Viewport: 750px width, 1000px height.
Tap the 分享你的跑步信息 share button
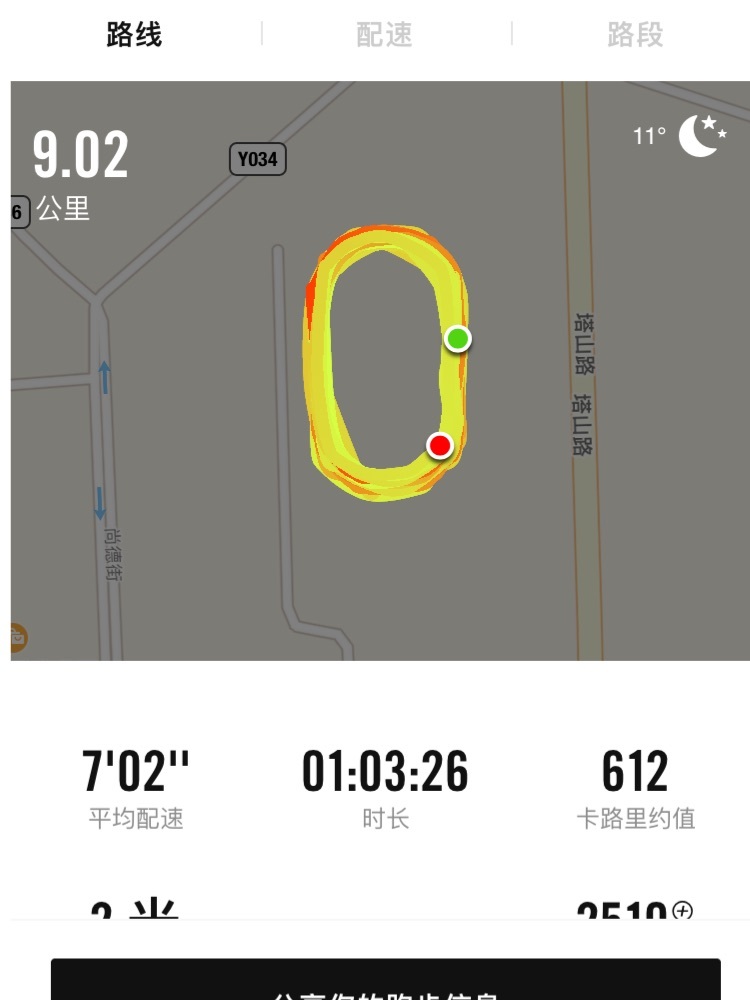pos(385,982)
